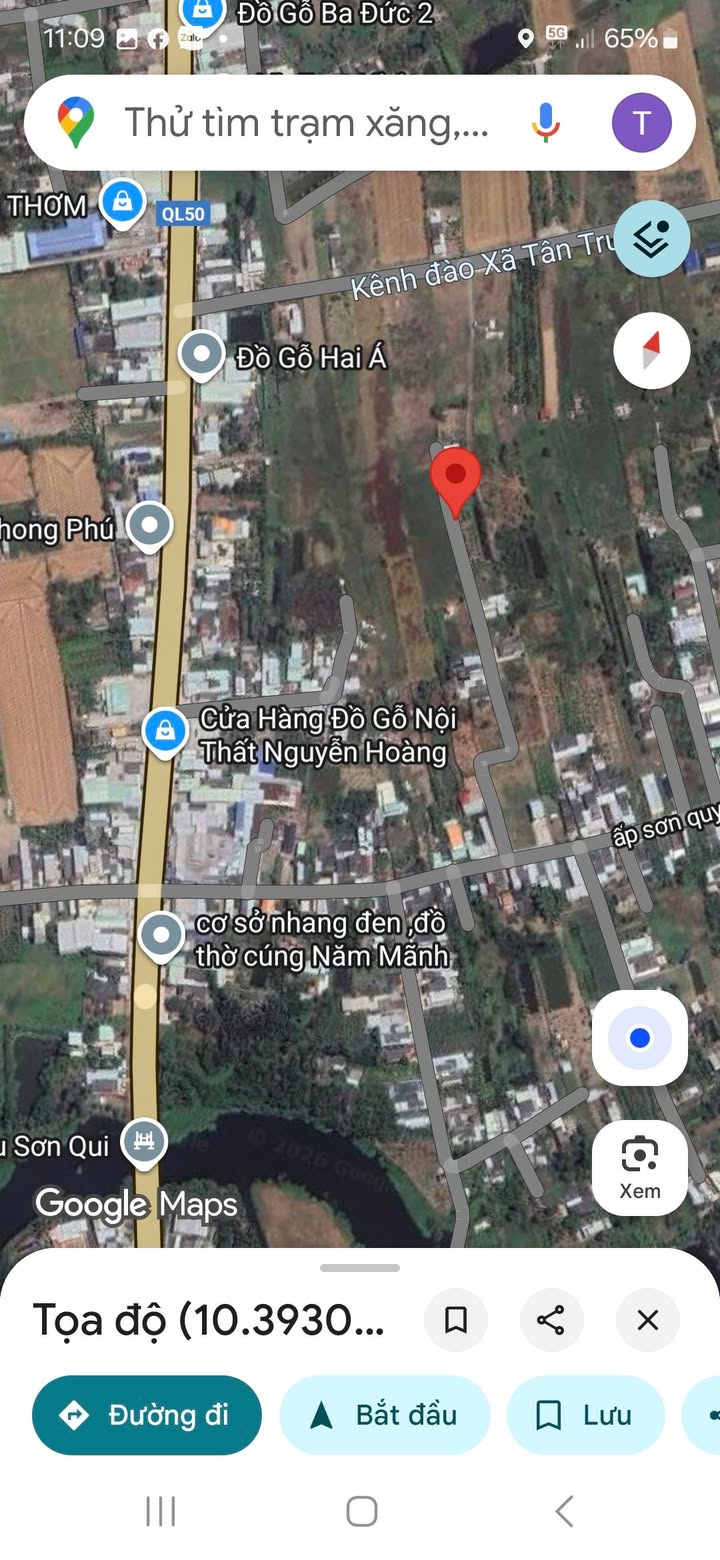Open Cửa Hàng Đồ Gỗ Nội Thất Nguyễn Hoàng
The image size is (720, 1560).
pos(165,732)
